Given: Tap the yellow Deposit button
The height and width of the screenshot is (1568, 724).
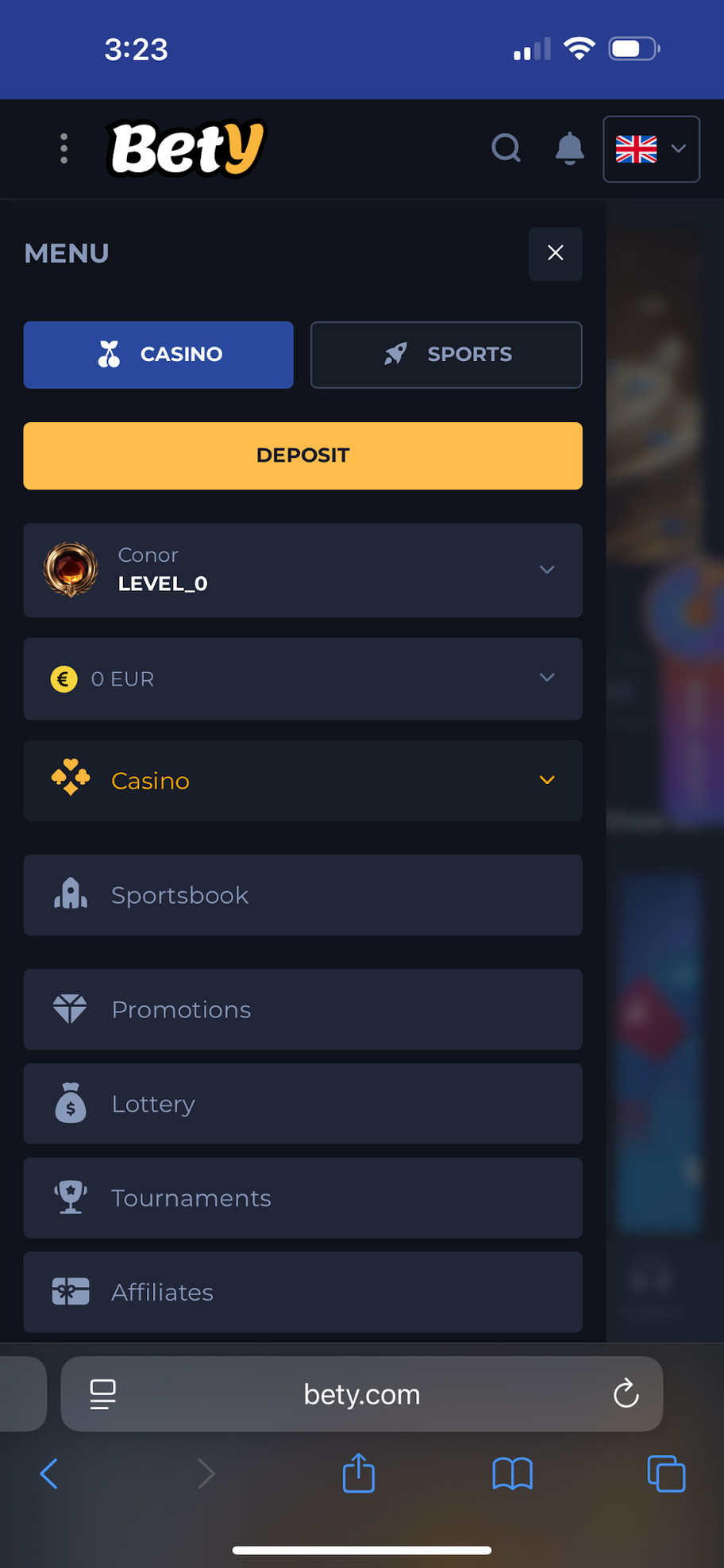Looking at the screenshot, I should [x=302, y=455].
